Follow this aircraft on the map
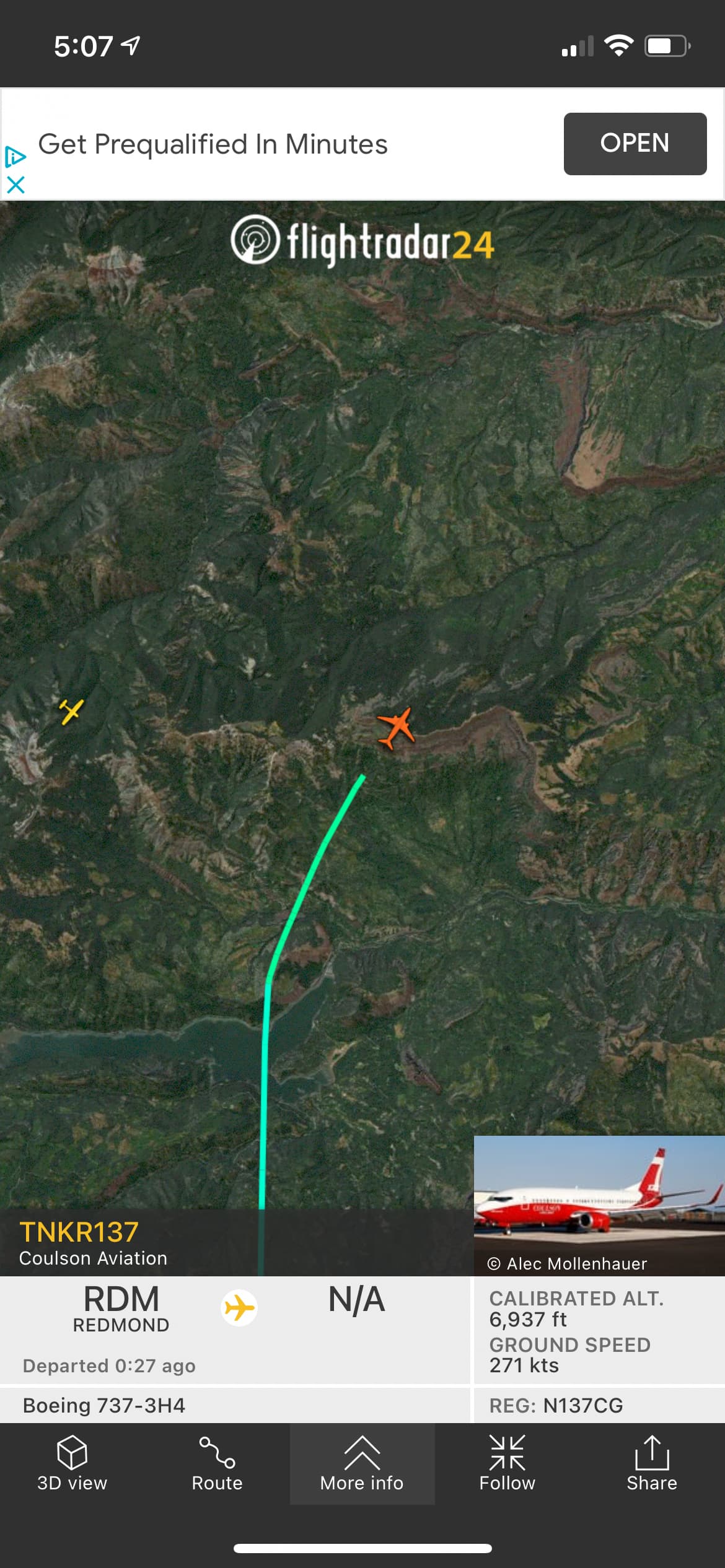Image resolution: width=725 pixels, height=1568 pixels. (507, 1464)
